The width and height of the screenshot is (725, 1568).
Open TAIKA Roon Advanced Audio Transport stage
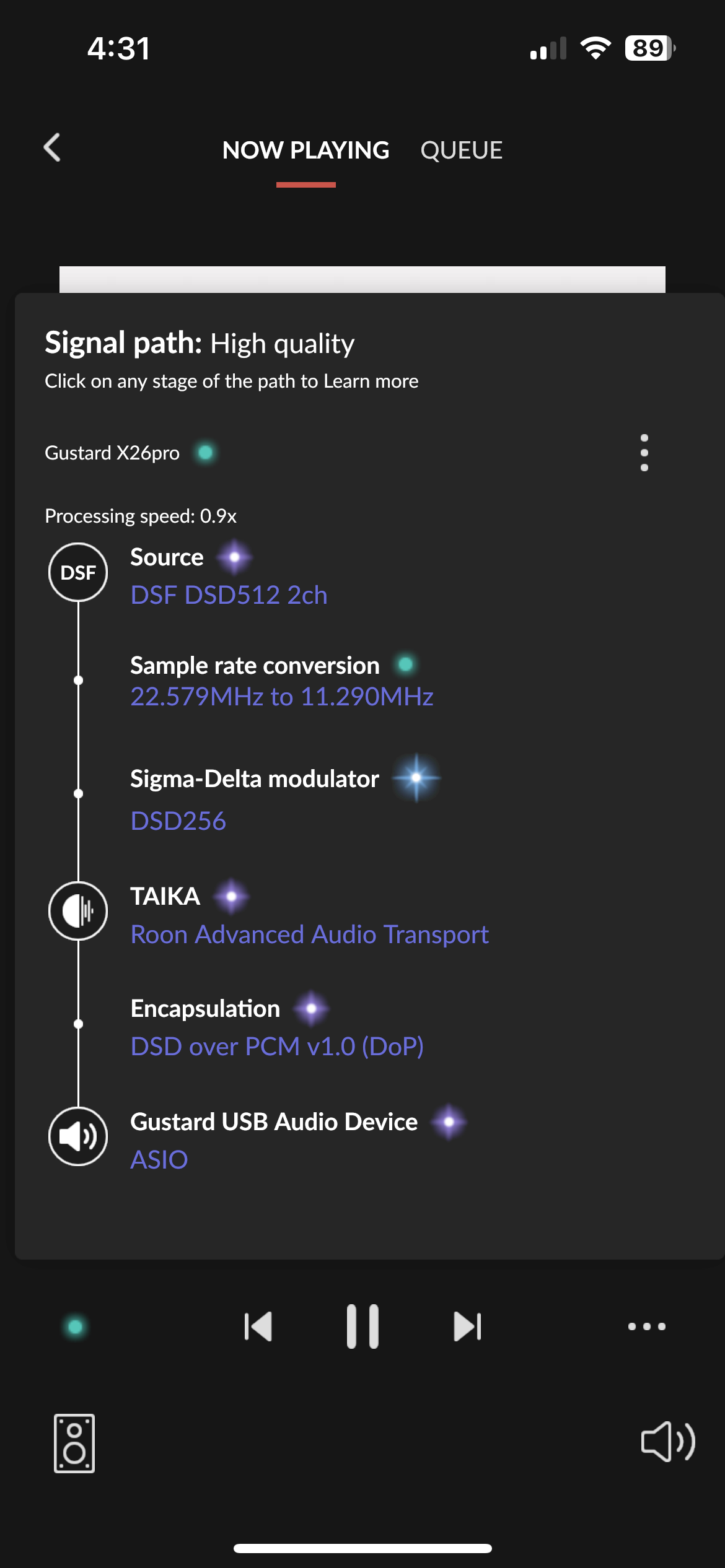tap(310, 915)
